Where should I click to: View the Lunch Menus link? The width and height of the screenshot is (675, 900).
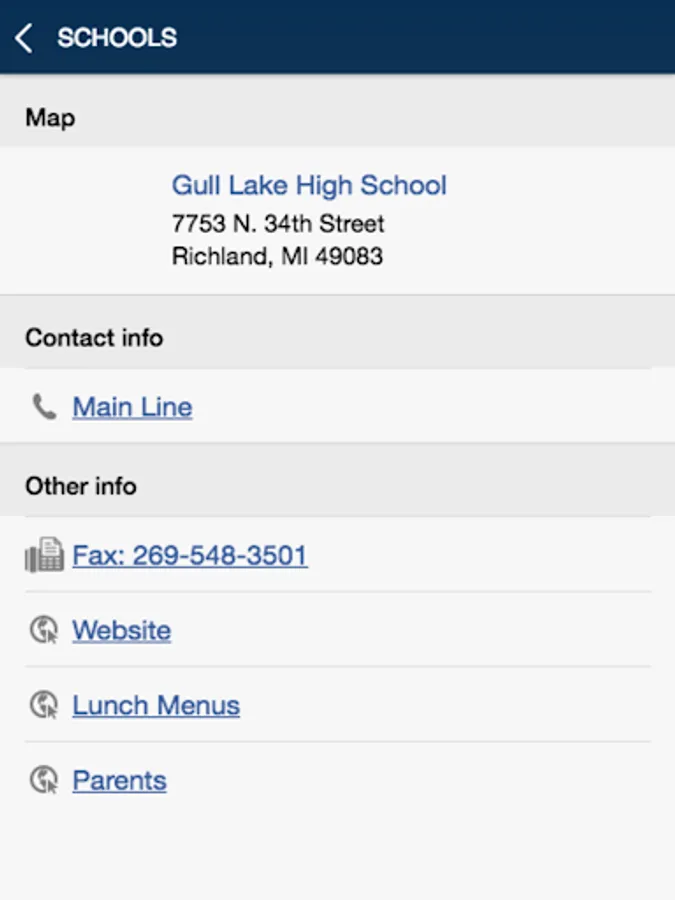tap(156, 706)
